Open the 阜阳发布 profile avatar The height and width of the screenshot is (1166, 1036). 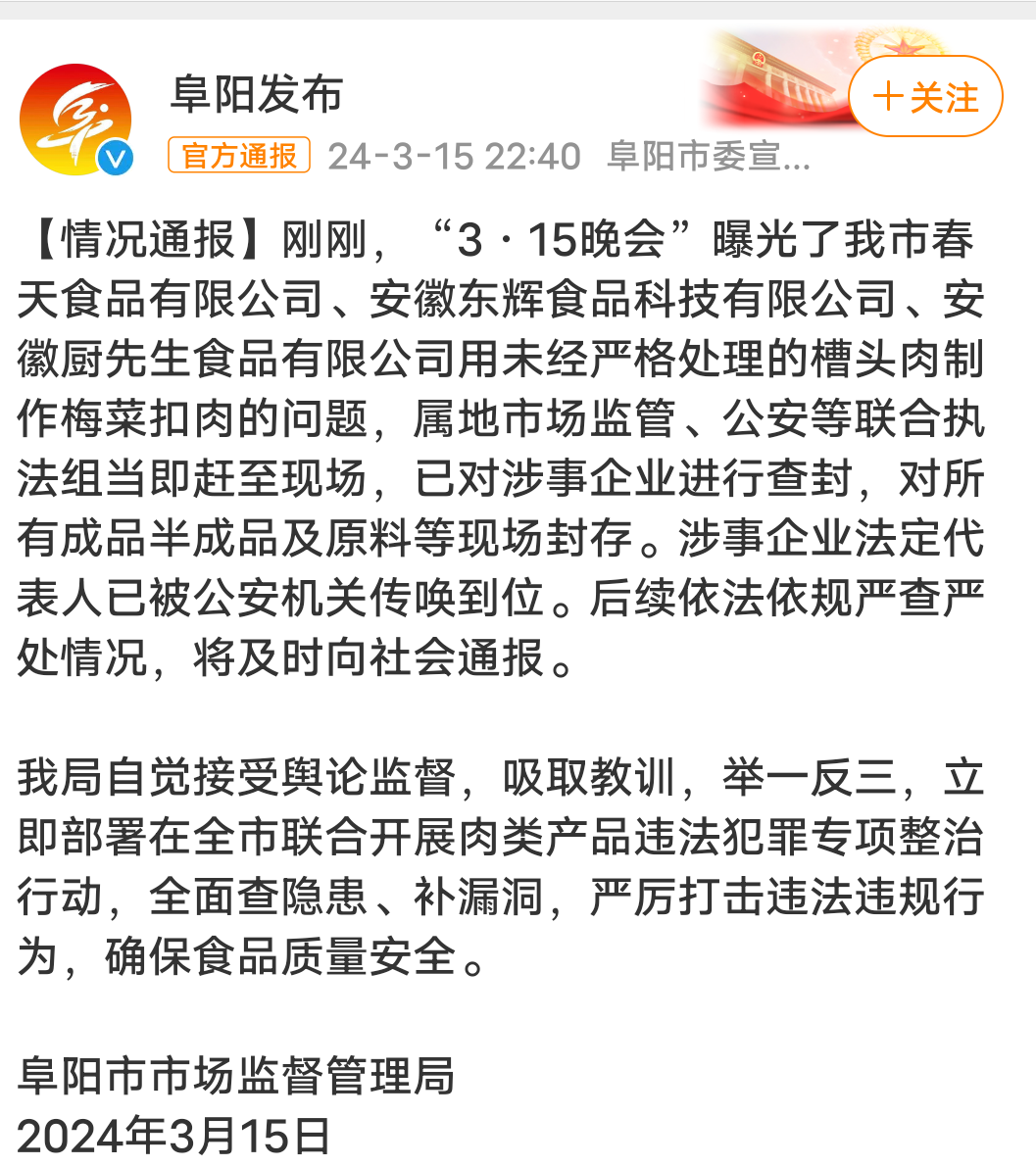tap(75, 120)
